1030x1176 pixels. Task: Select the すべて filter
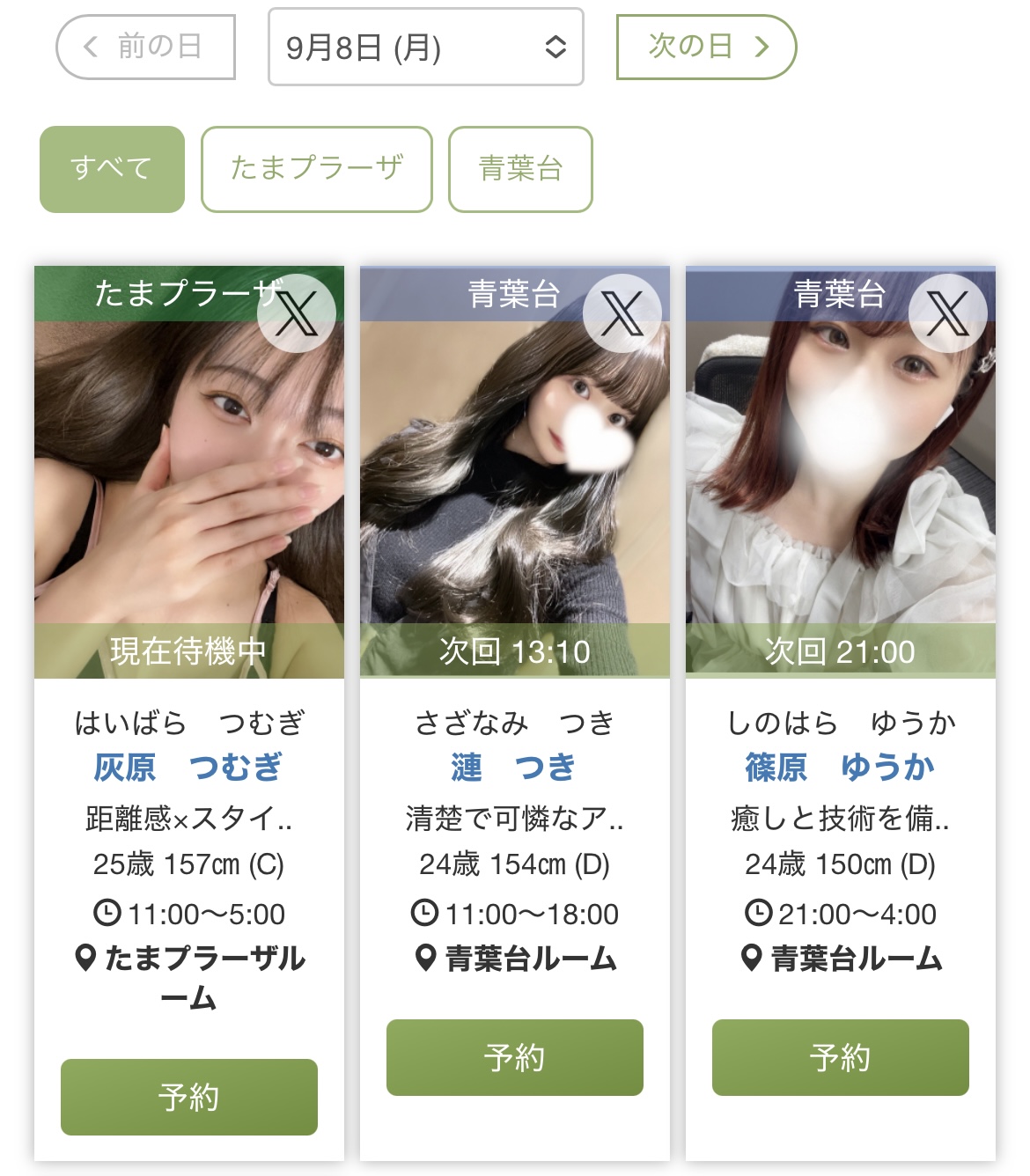pos(112,168)
